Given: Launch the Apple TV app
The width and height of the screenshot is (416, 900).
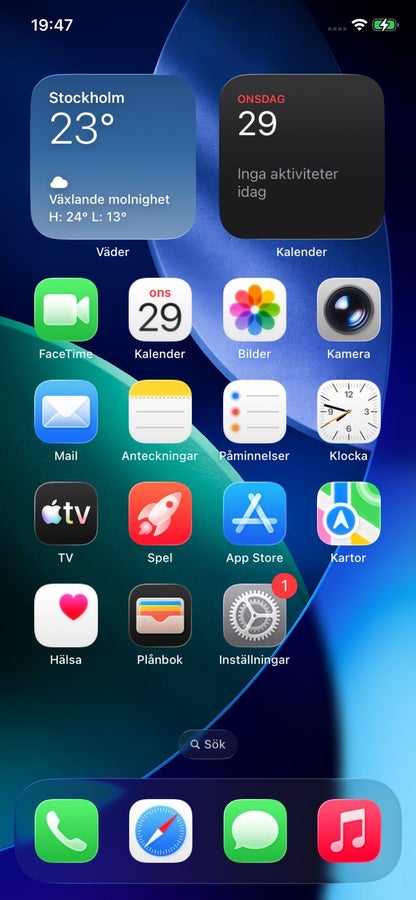Looking at the screenshot, I should (x=66, y=514).
